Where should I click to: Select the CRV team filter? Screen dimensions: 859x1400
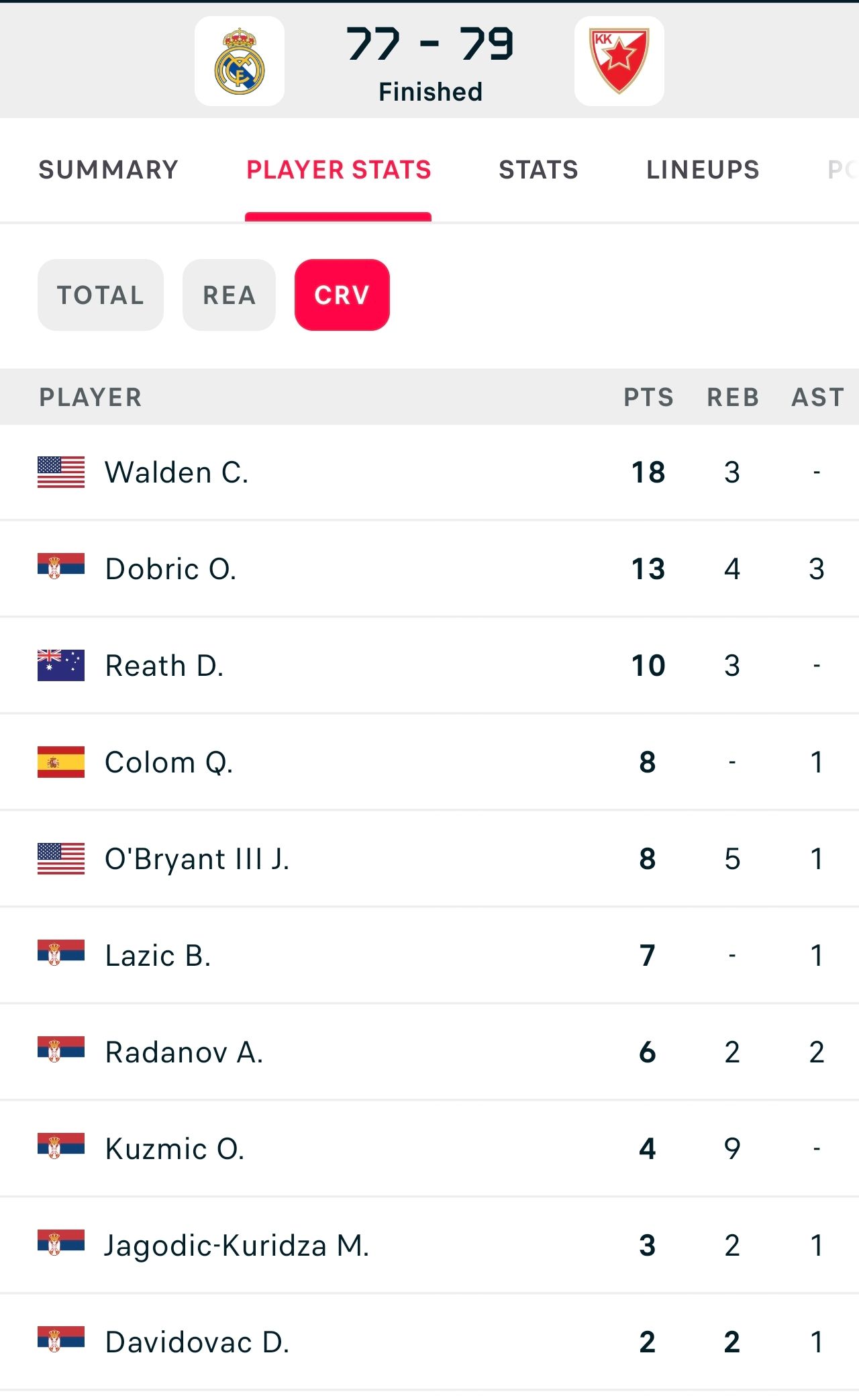[342, 295]
